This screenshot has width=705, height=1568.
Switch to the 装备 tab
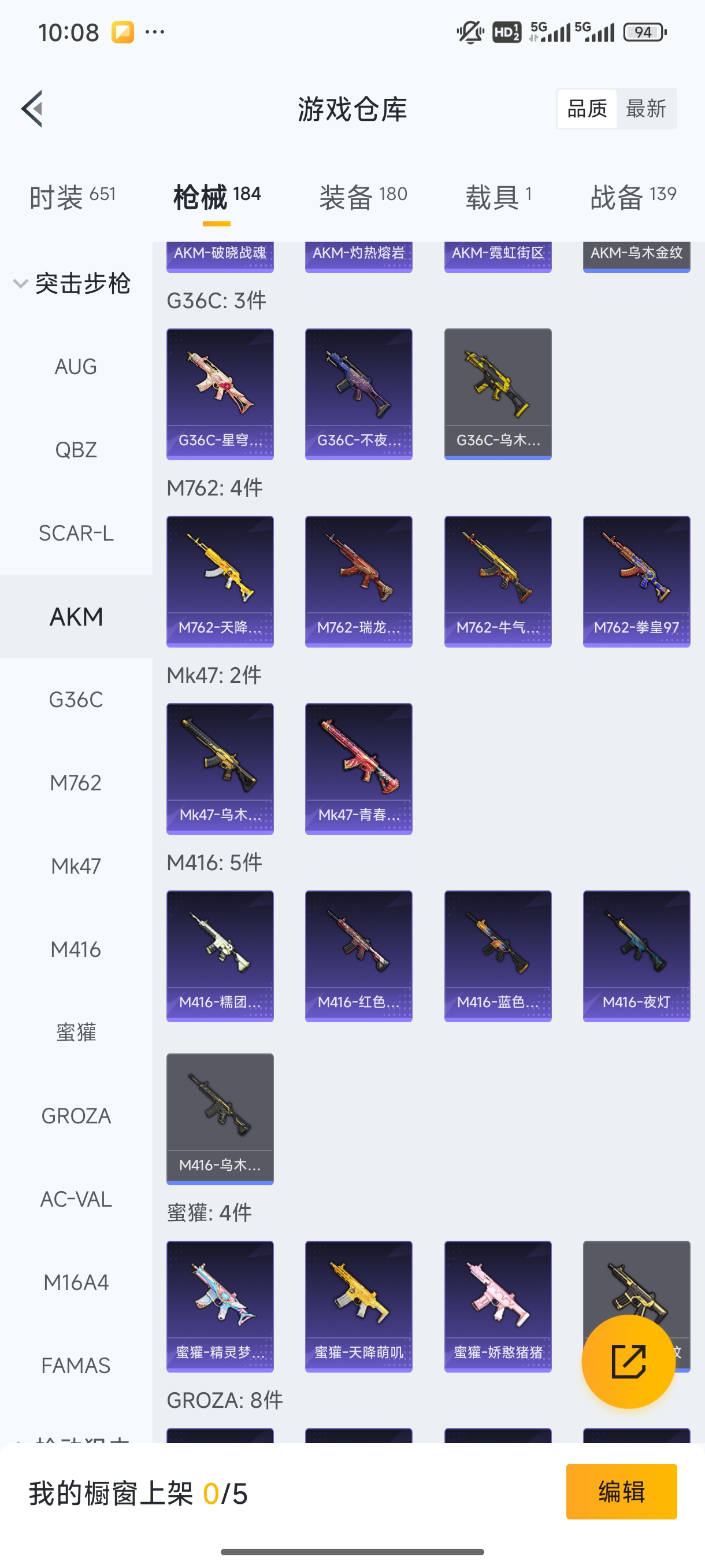click(x=362, y=197)
